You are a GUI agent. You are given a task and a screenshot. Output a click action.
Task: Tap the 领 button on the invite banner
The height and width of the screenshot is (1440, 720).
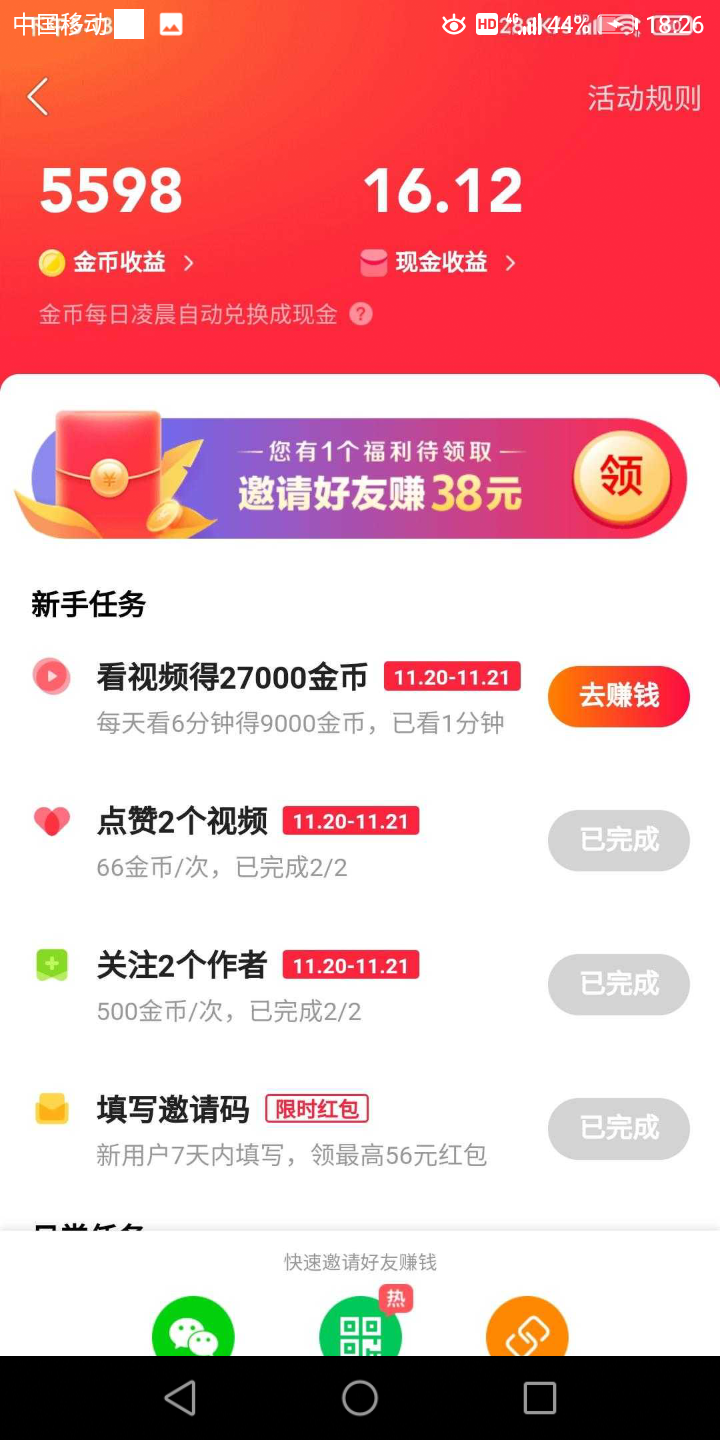tap(623, 477)
